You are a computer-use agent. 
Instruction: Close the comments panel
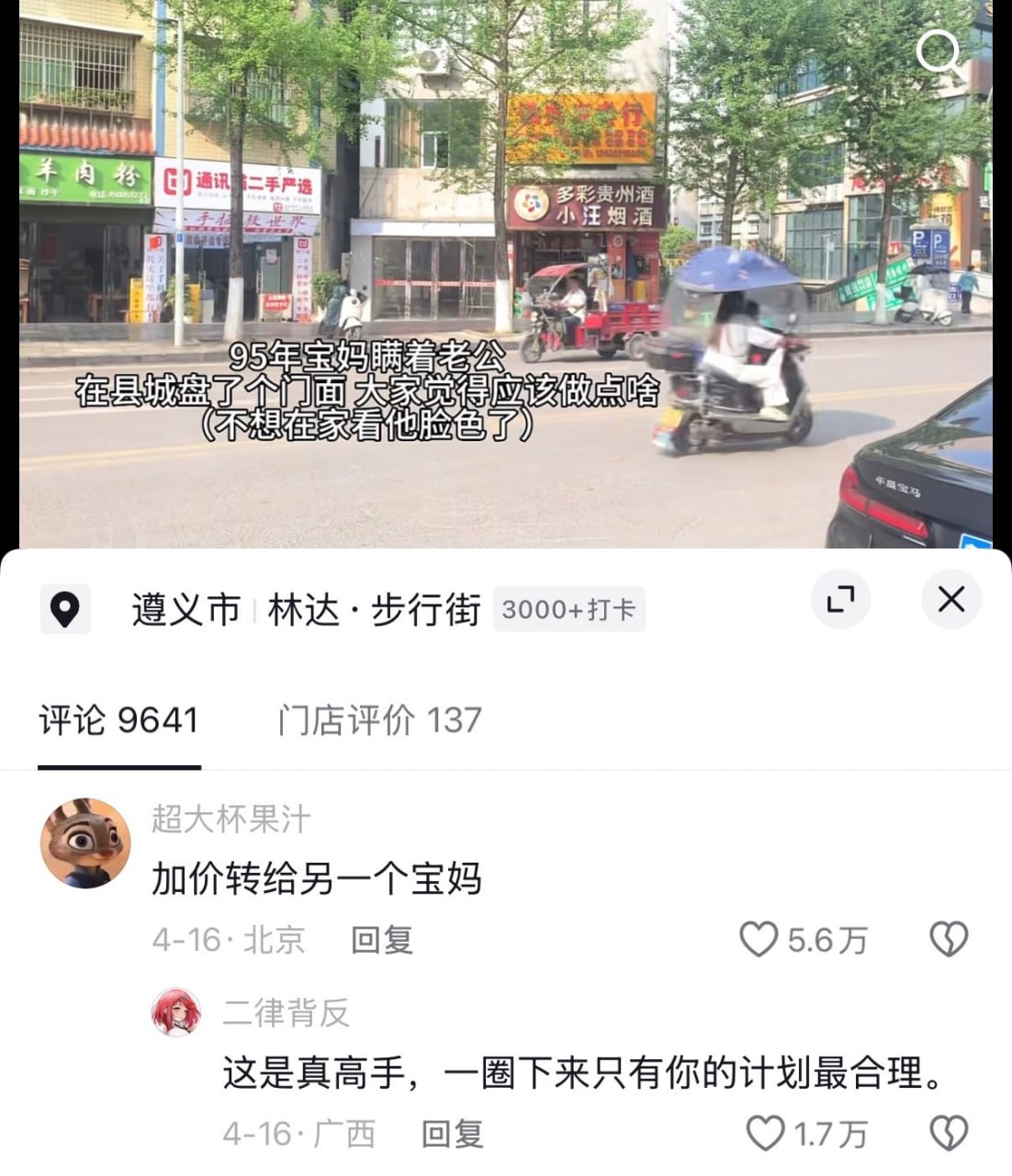[951, 599]
